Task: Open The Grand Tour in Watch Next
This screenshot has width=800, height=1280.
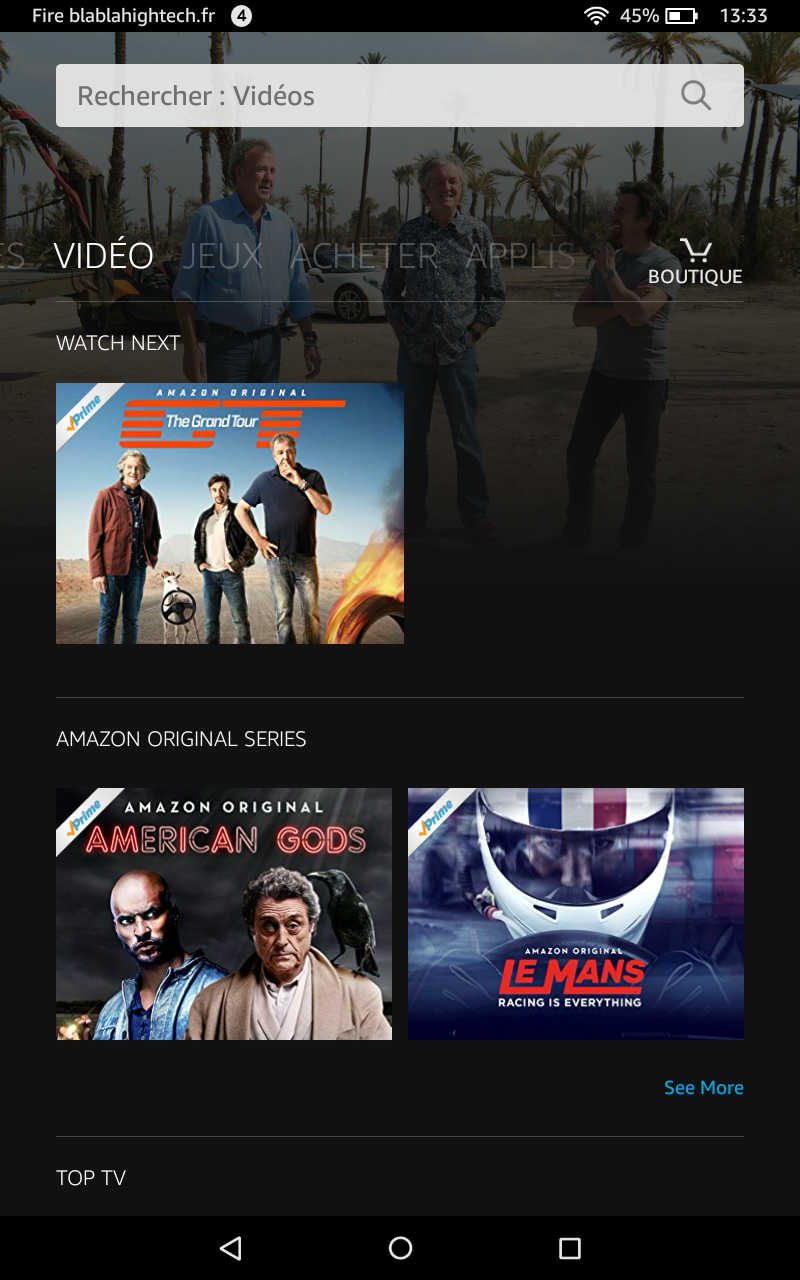Action: [230, 513]
